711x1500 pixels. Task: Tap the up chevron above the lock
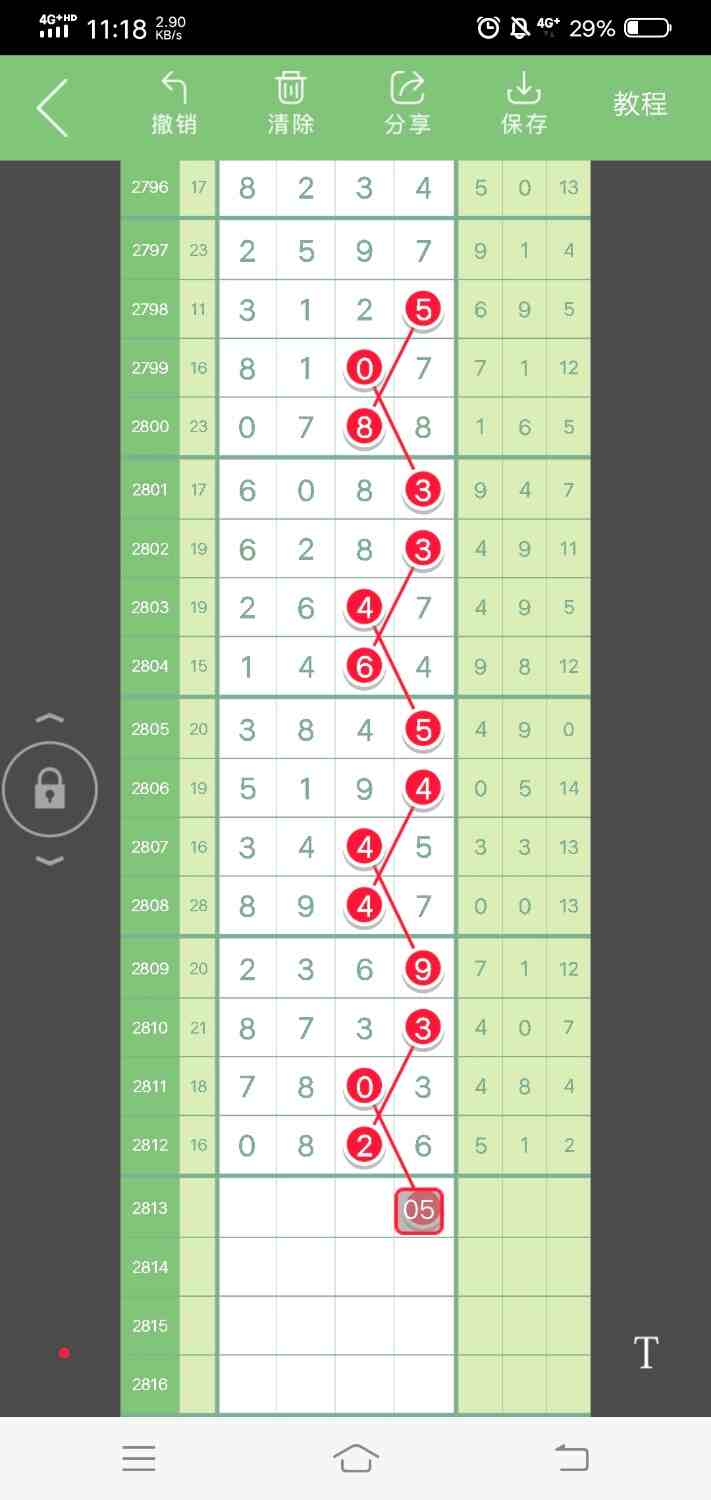[x=50, y=718]
